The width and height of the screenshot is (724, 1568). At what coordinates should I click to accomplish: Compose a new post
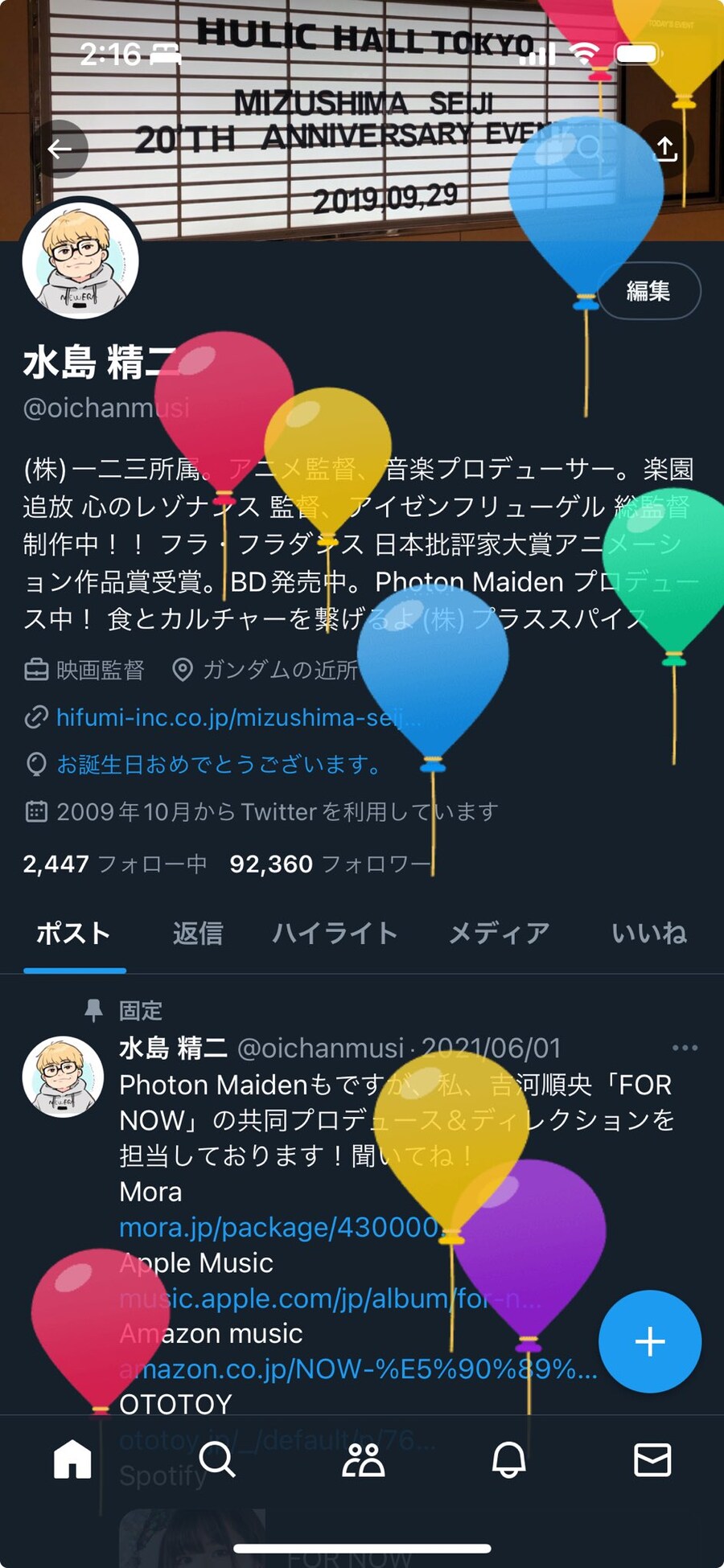pos(650,1341)
